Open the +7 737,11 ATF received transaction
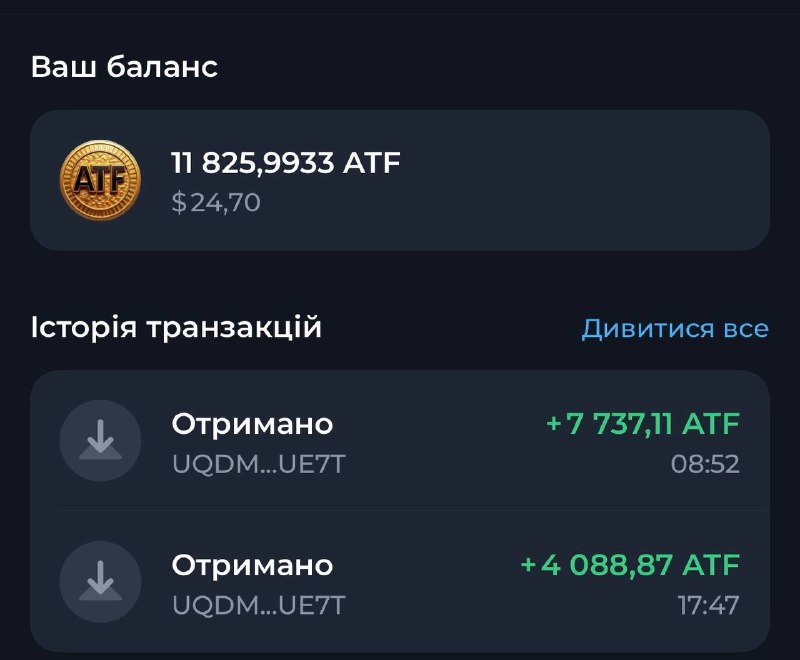800x660 pixels. point(400,441)
